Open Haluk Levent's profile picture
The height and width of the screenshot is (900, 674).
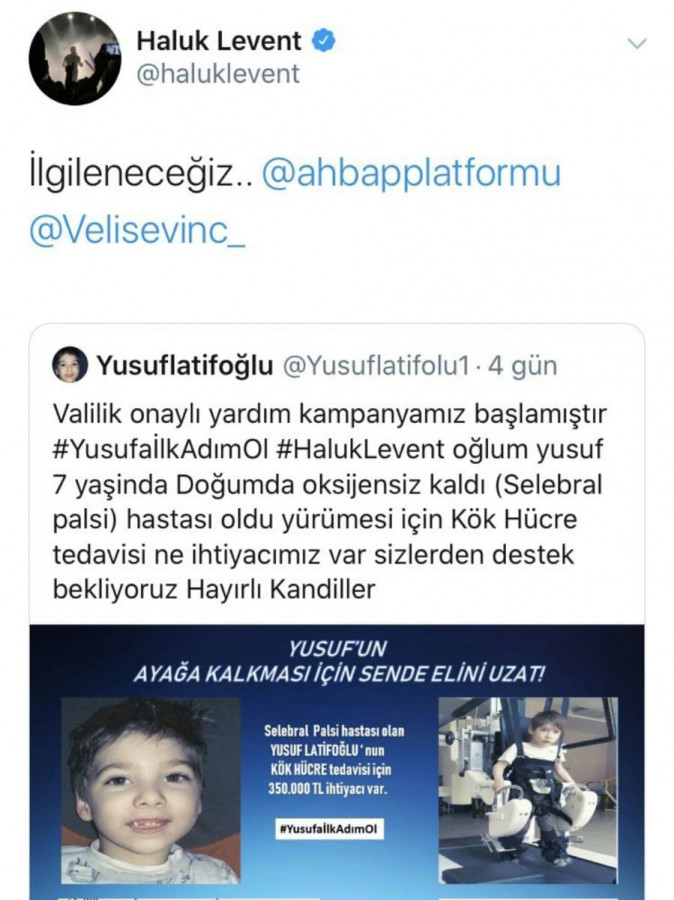point(75,58)
